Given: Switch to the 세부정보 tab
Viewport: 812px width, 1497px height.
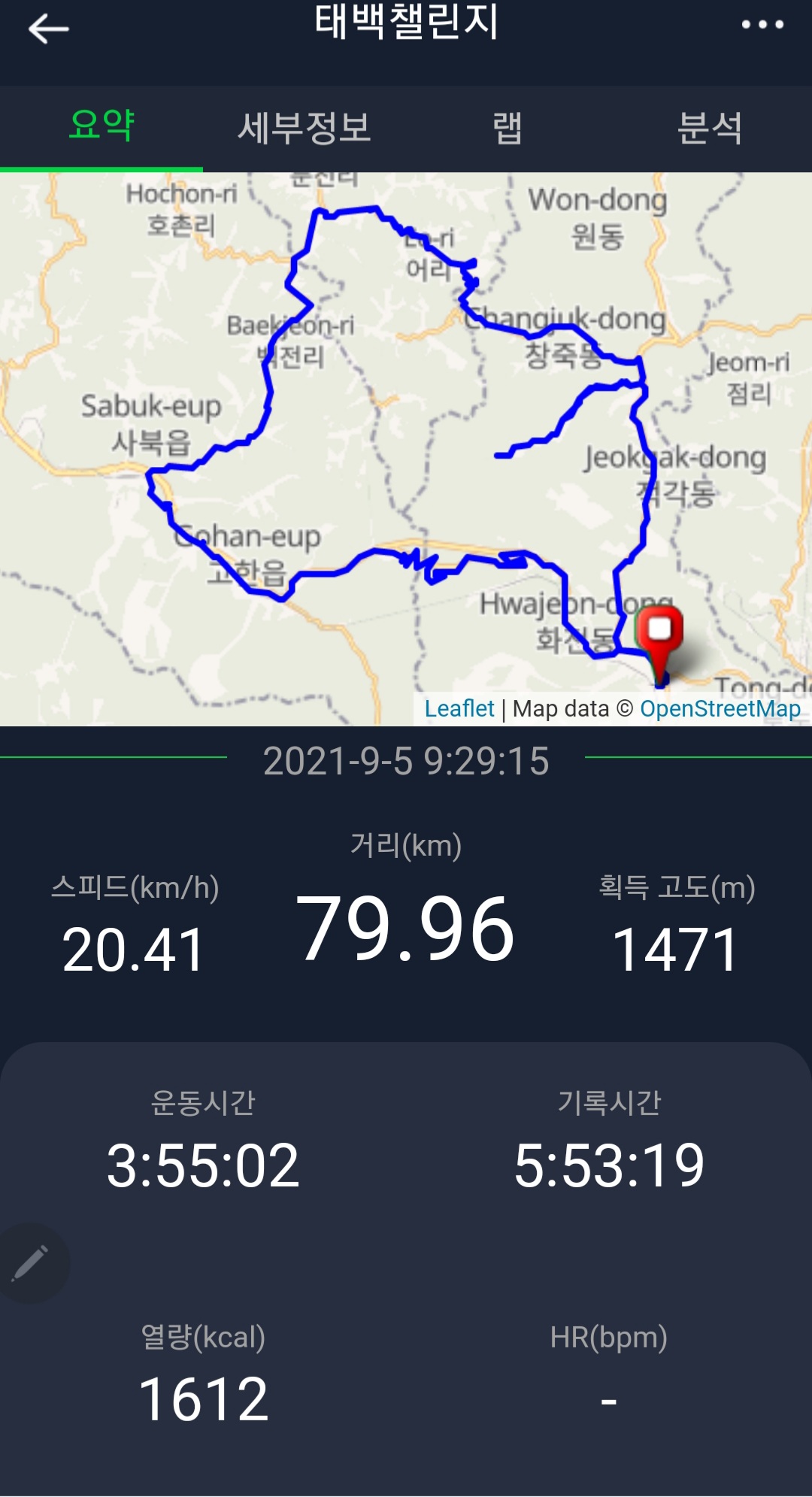Looking at the screenshot, I should pos(304,128).
